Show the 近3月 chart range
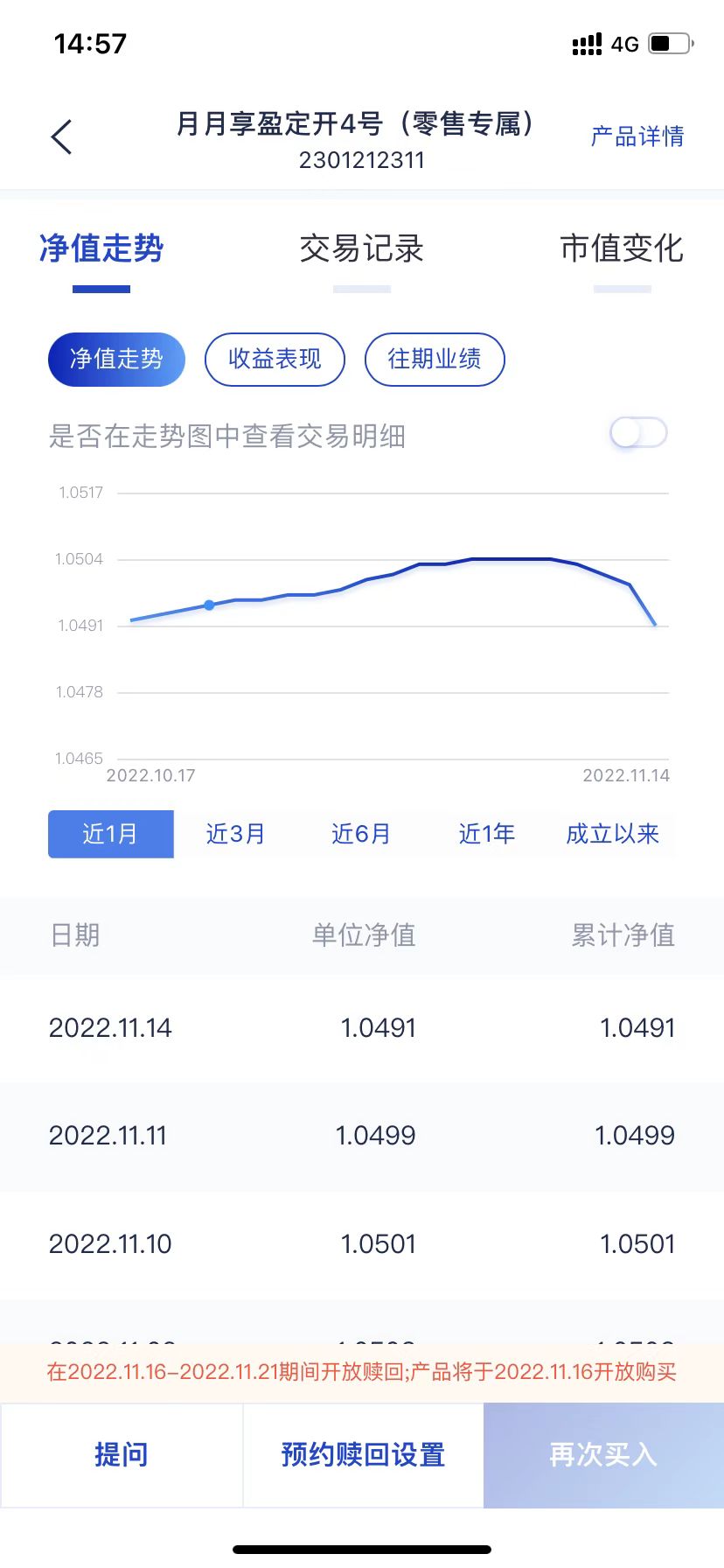 [x=235, y=834]
